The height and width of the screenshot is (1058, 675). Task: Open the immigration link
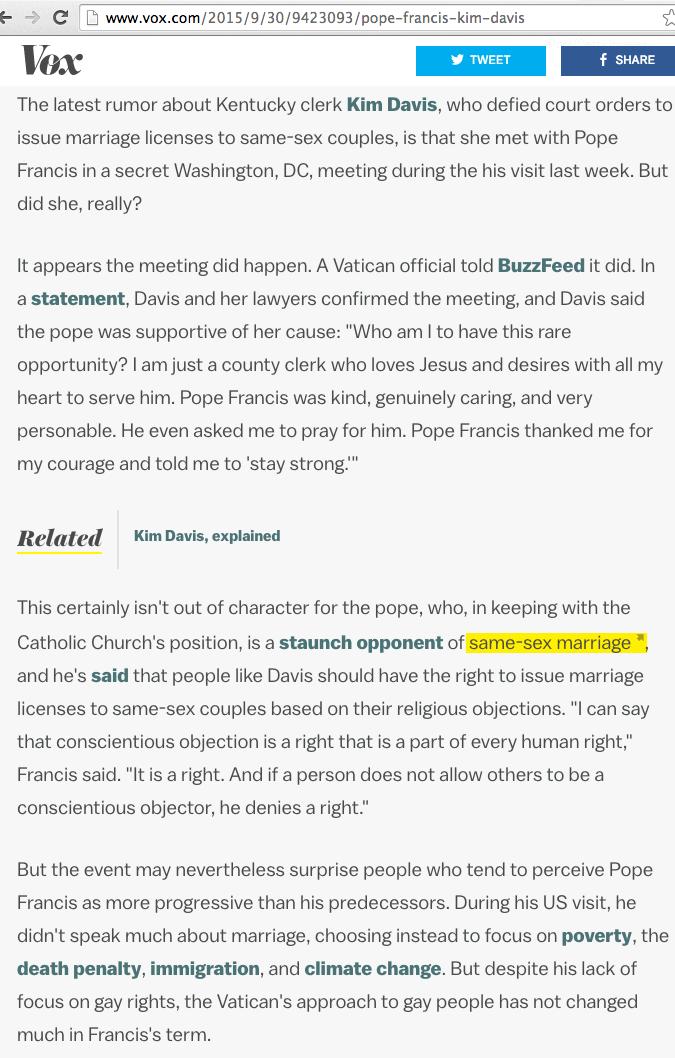click(205, 969)
